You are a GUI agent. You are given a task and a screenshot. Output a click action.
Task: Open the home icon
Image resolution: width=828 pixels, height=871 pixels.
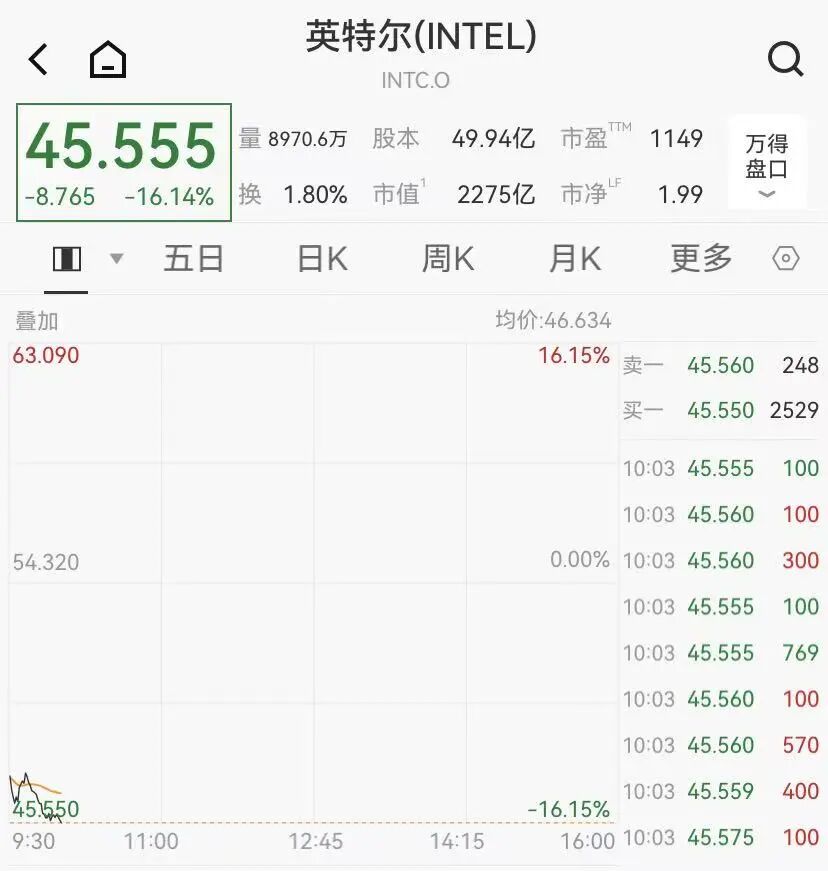point(108,60)
